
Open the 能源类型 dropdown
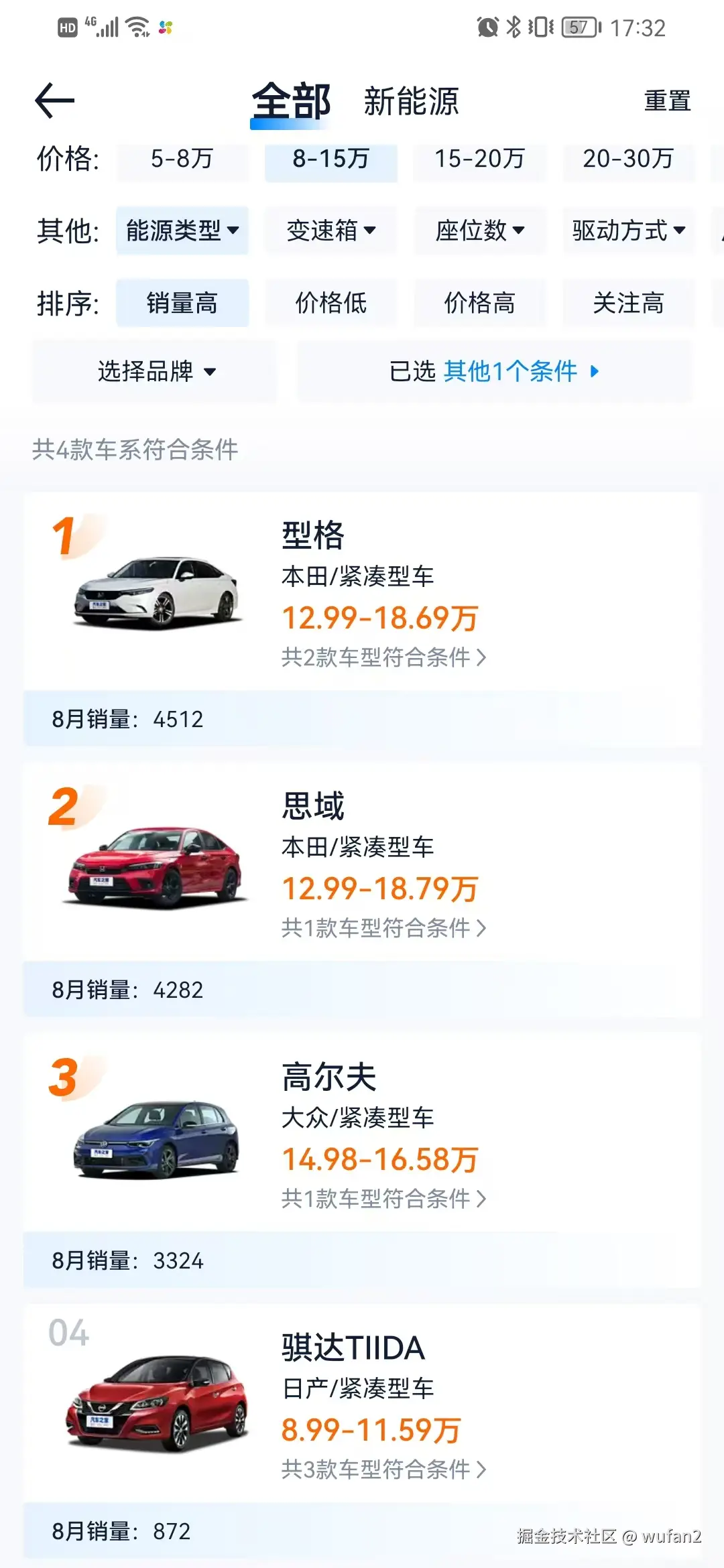(x=181, y=232)
